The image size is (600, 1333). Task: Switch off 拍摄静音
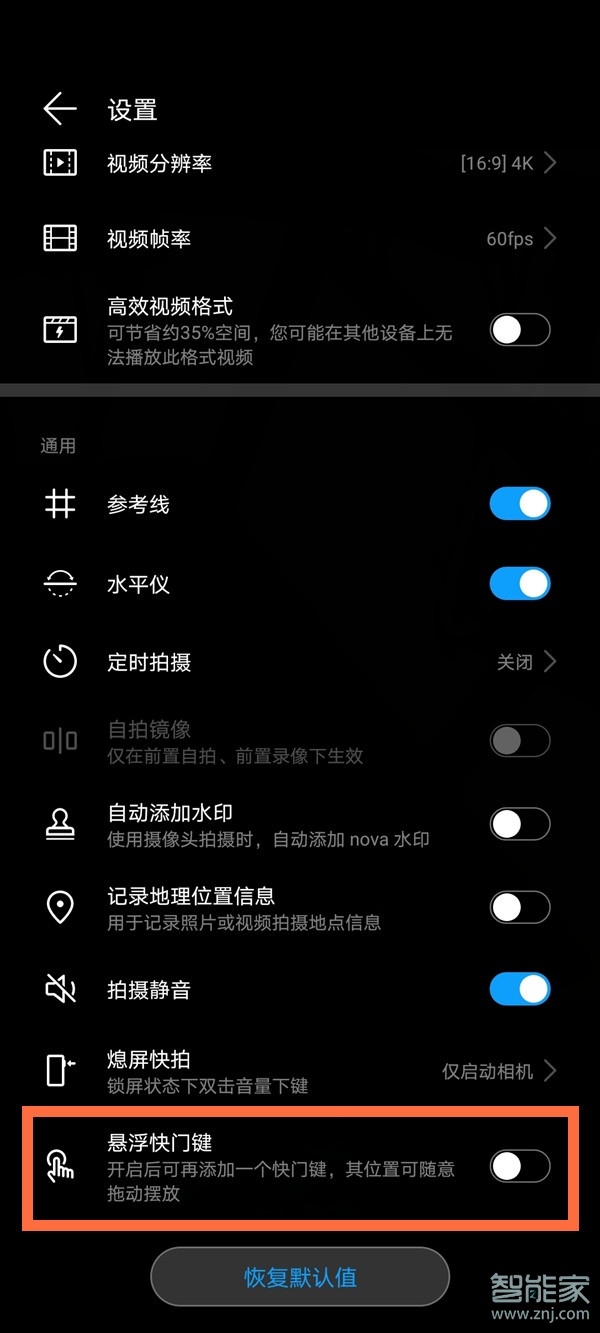[x=520, y=989]
